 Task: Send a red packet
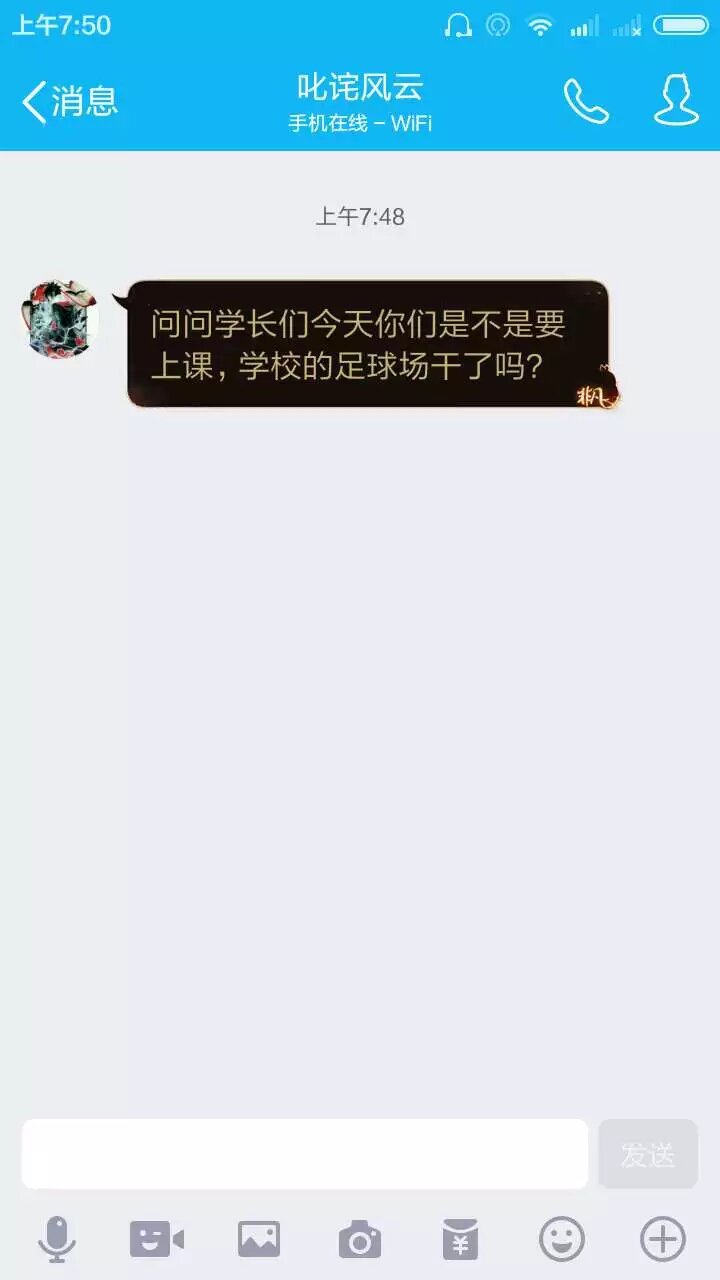pyautogui.click(x=460, y=1240)
